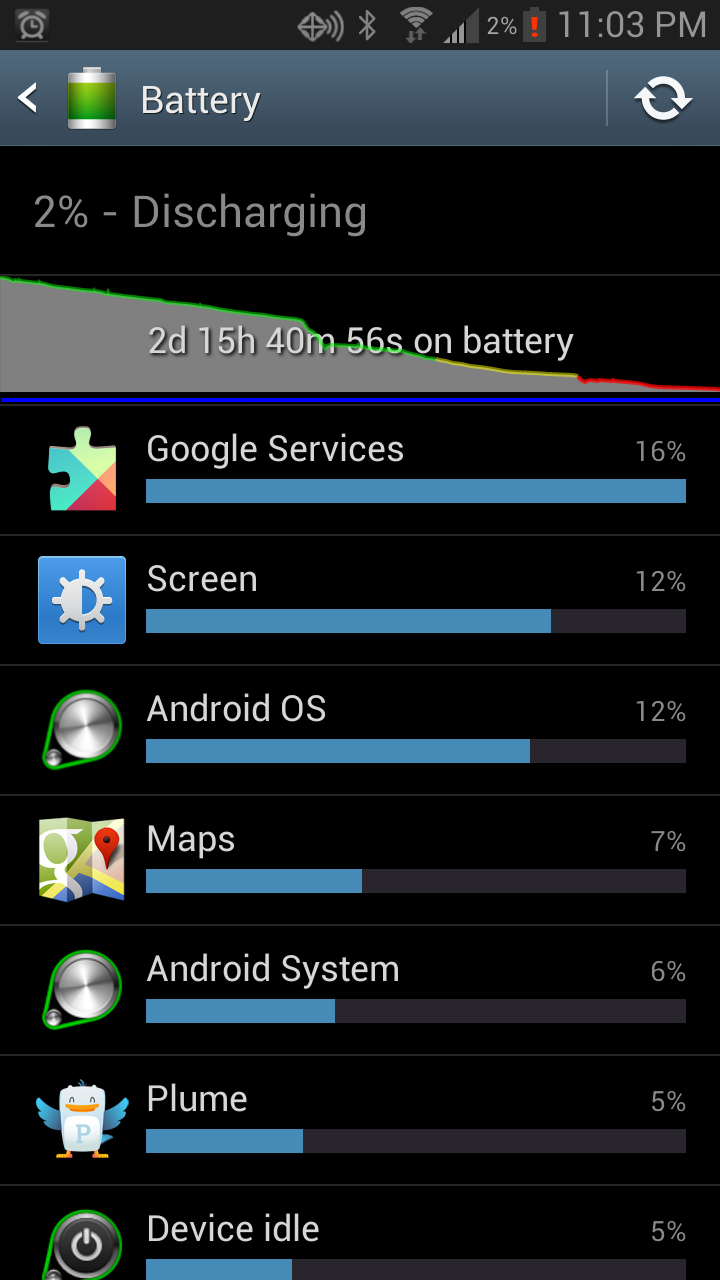Select Maps battery usage entry
Screen dimensions: 720x1280
tap(360, 860)
